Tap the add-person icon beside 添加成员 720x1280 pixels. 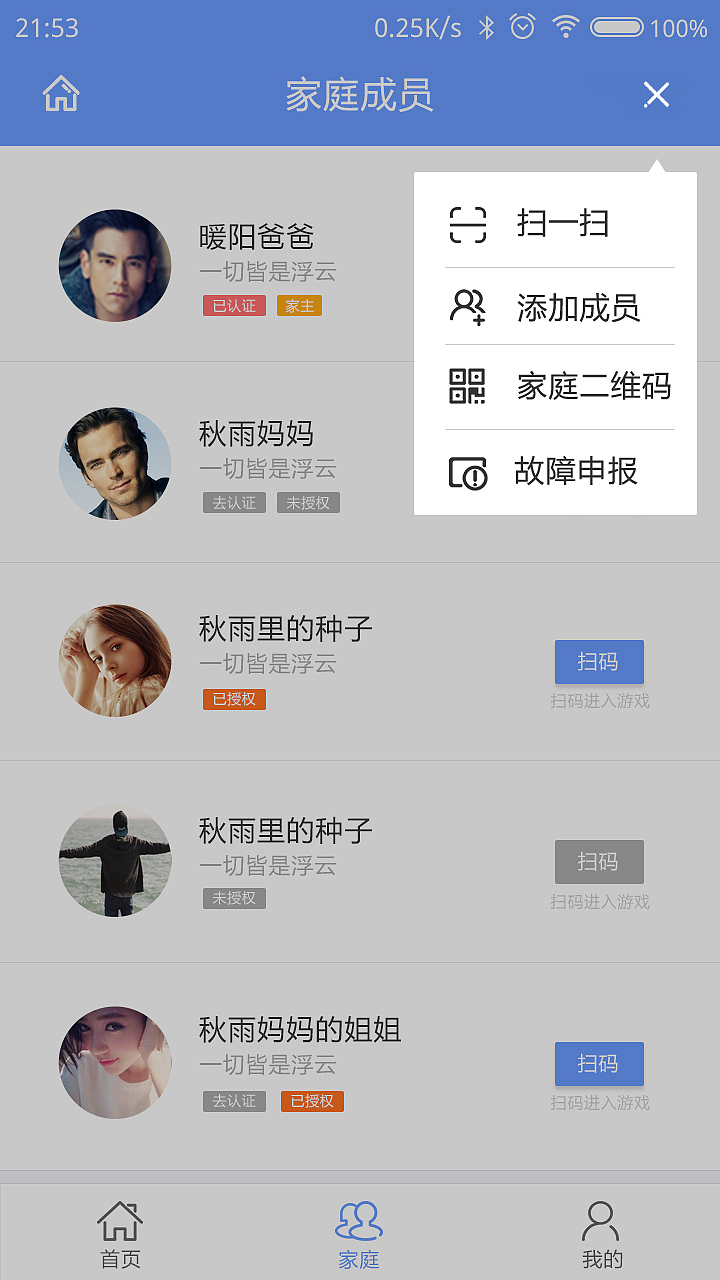(467, 306)
